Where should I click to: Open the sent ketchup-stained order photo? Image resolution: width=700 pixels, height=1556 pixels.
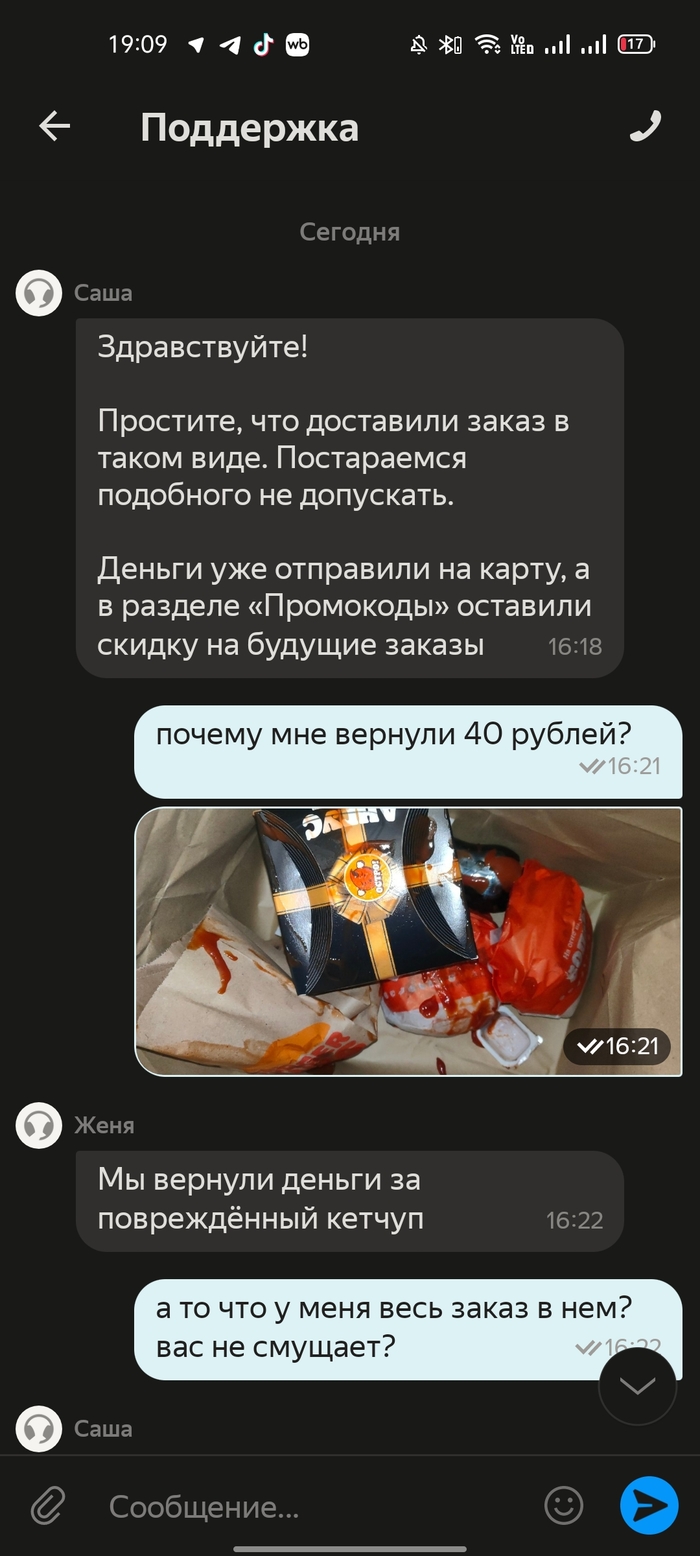point(408,941)
